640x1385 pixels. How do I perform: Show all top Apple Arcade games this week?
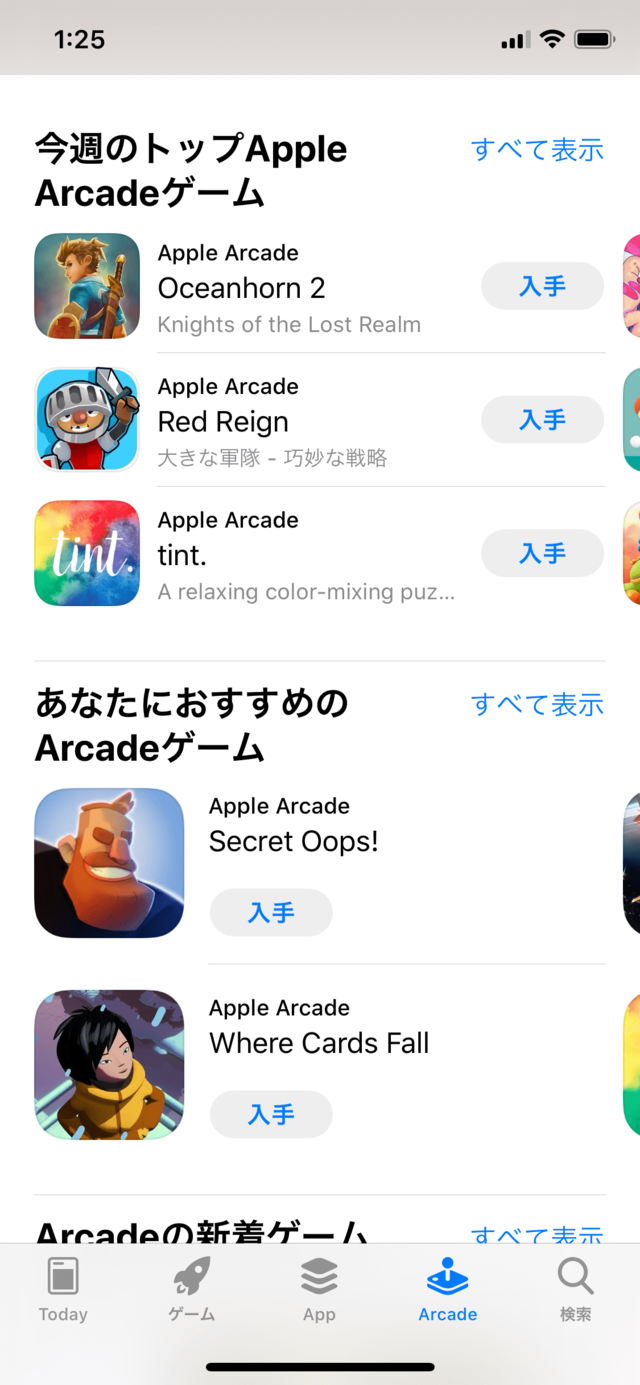click(x=537, y=150)
